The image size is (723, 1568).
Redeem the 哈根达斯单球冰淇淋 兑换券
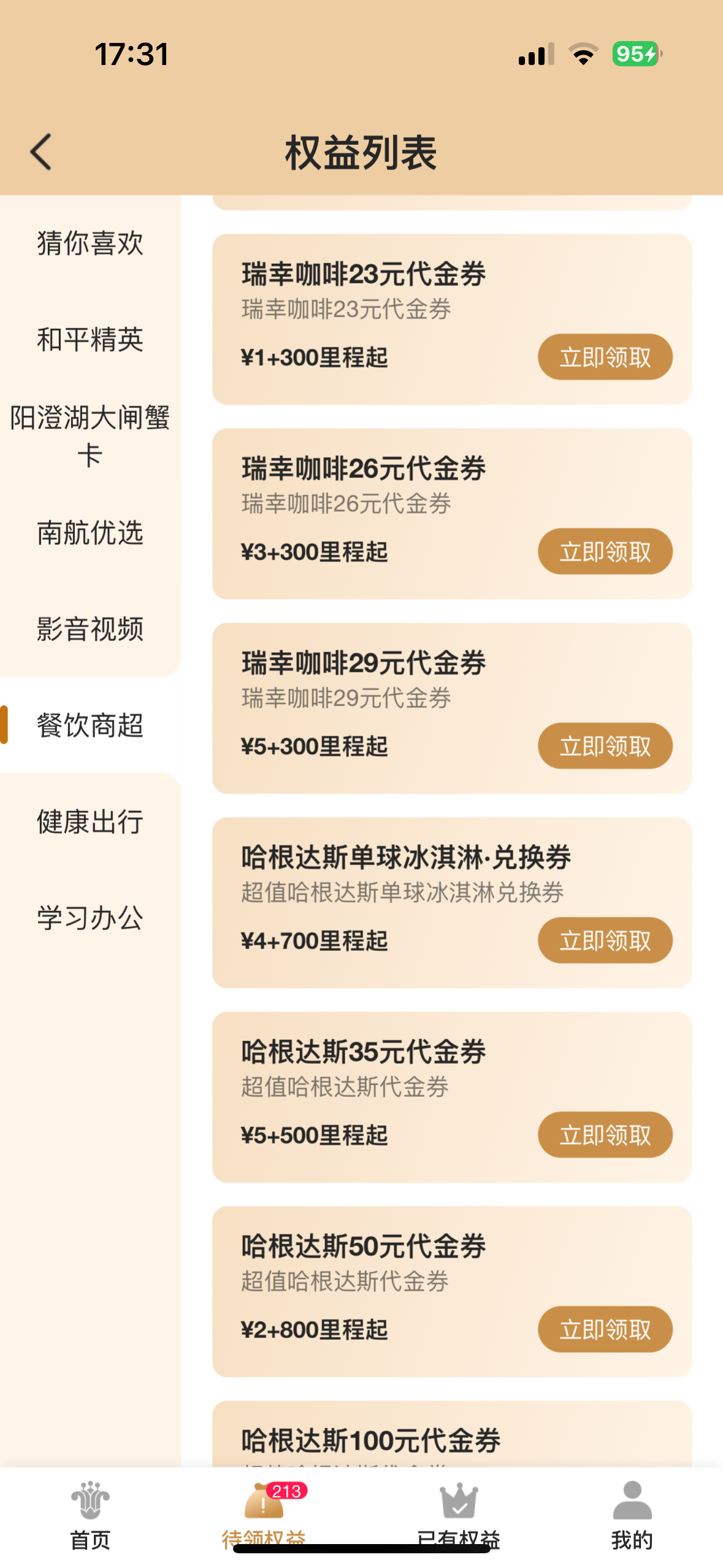605,940
